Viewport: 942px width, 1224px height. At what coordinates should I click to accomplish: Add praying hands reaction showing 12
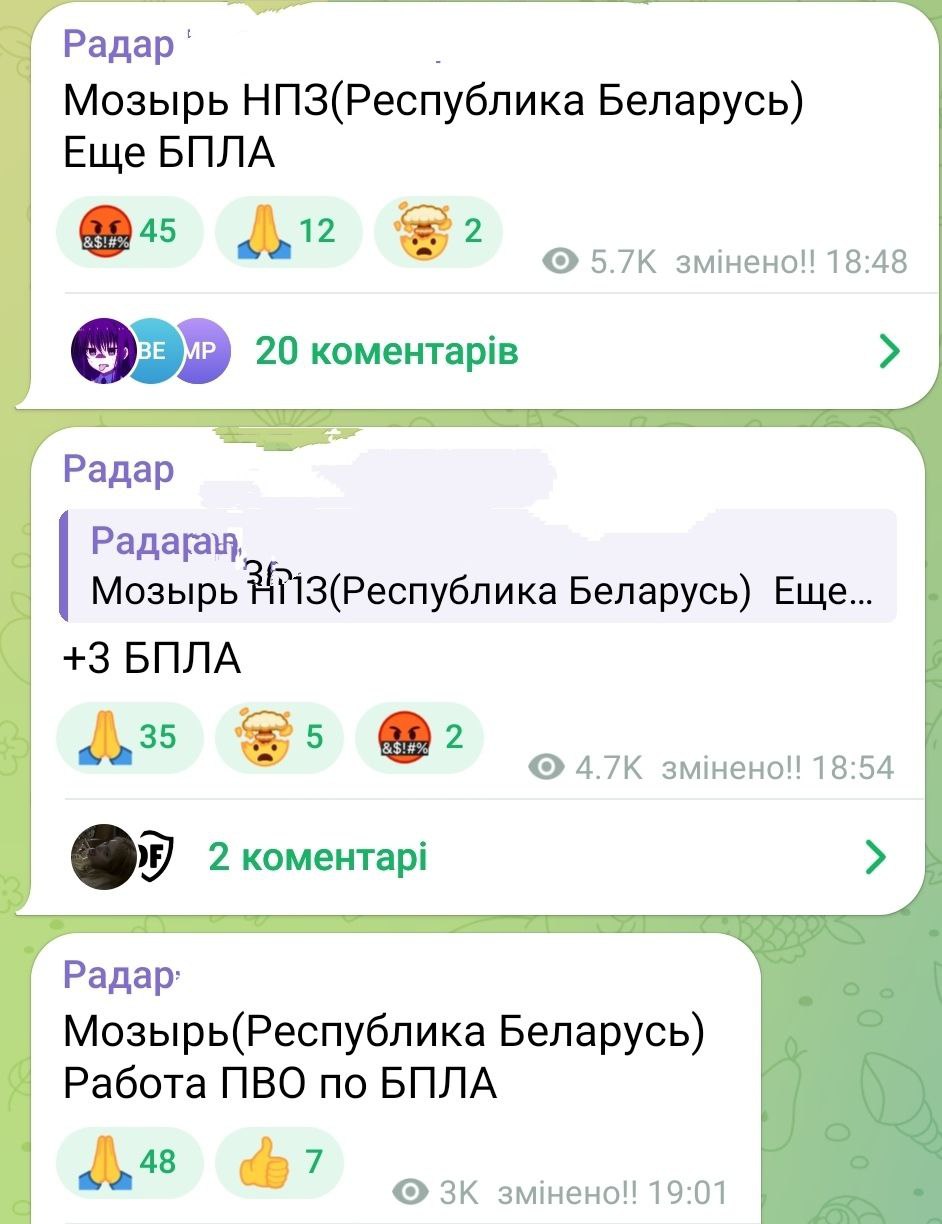(287, 233)
